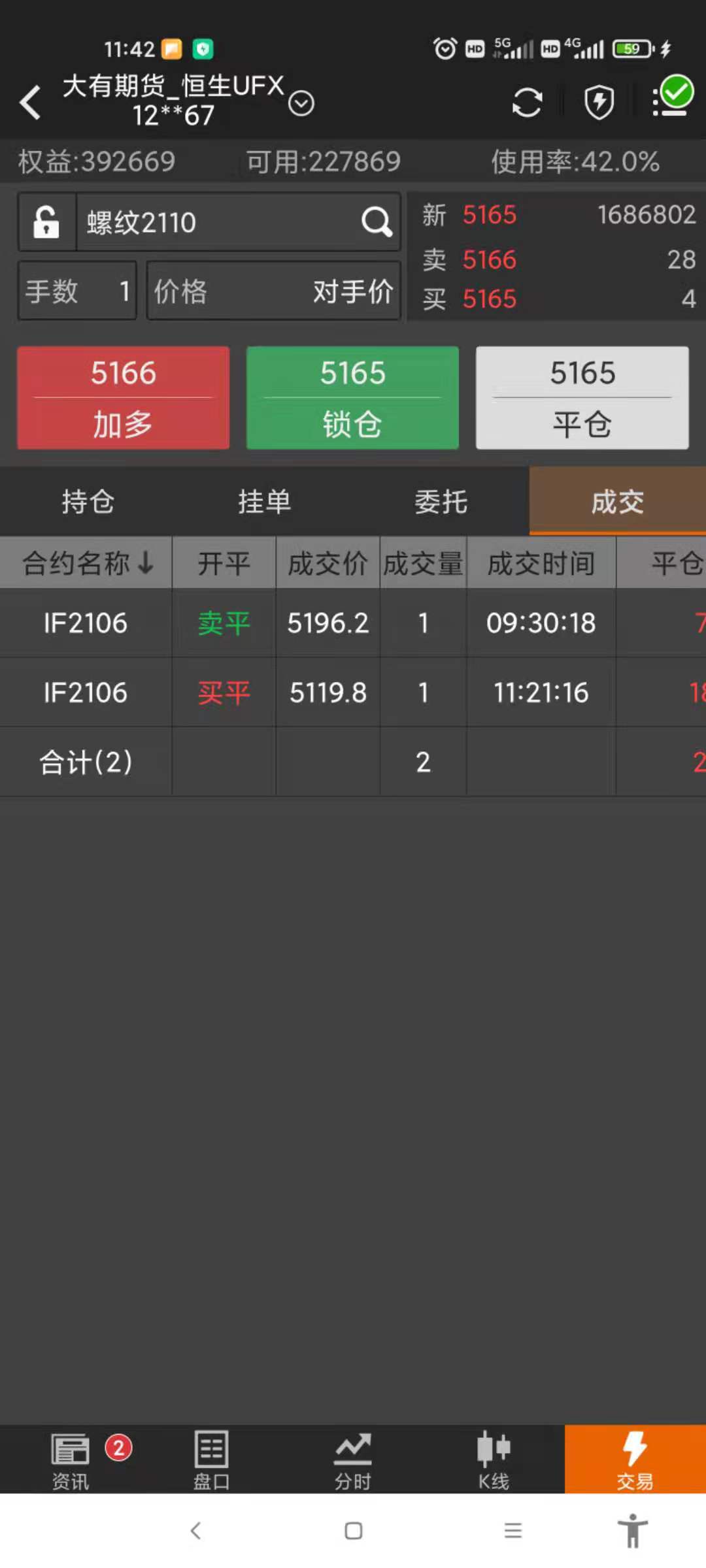Tap the grey 平仓 button at 5165

582,397
